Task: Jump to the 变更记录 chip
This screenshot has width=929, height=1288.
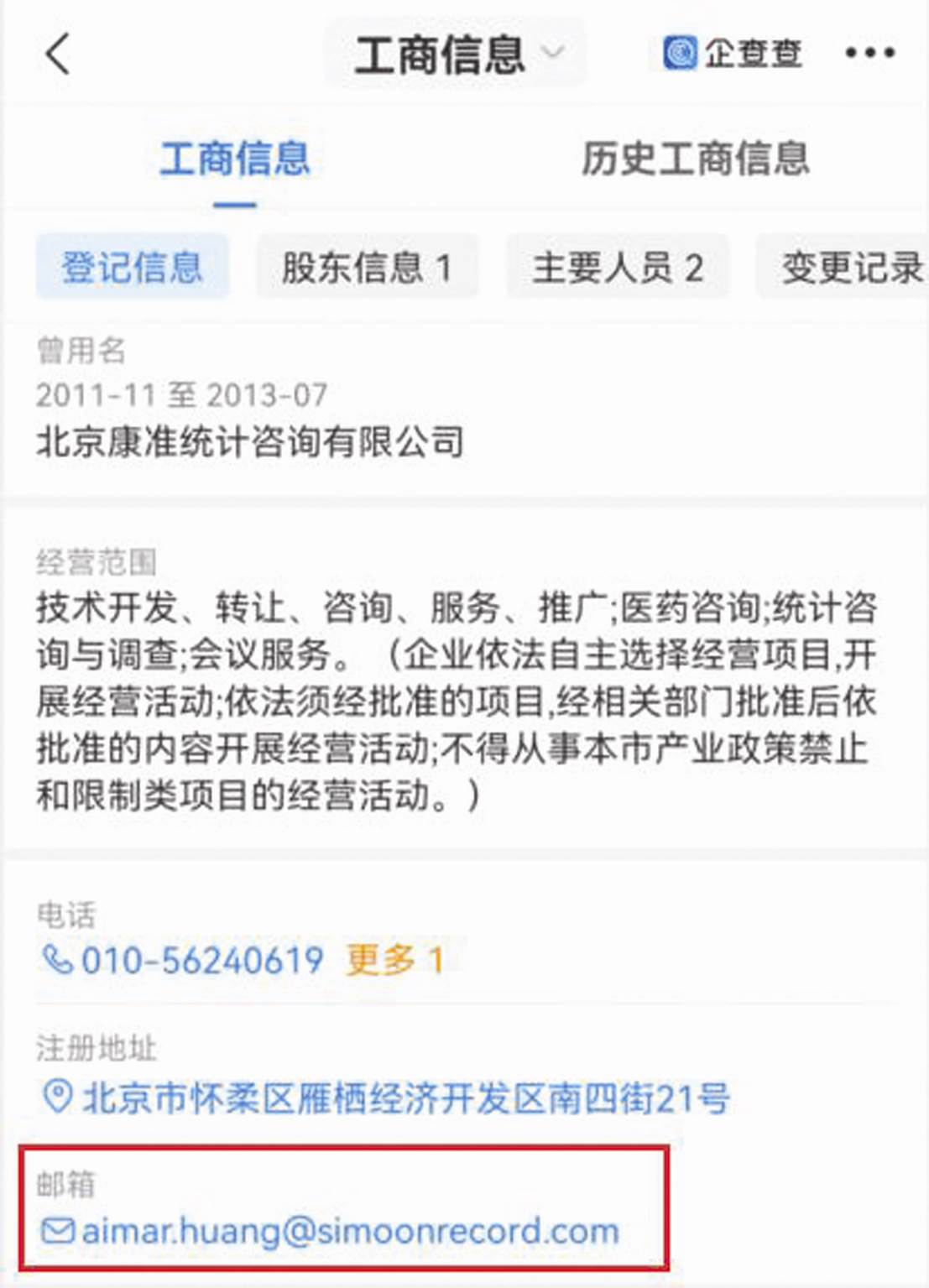Action: tap(849, 268)
